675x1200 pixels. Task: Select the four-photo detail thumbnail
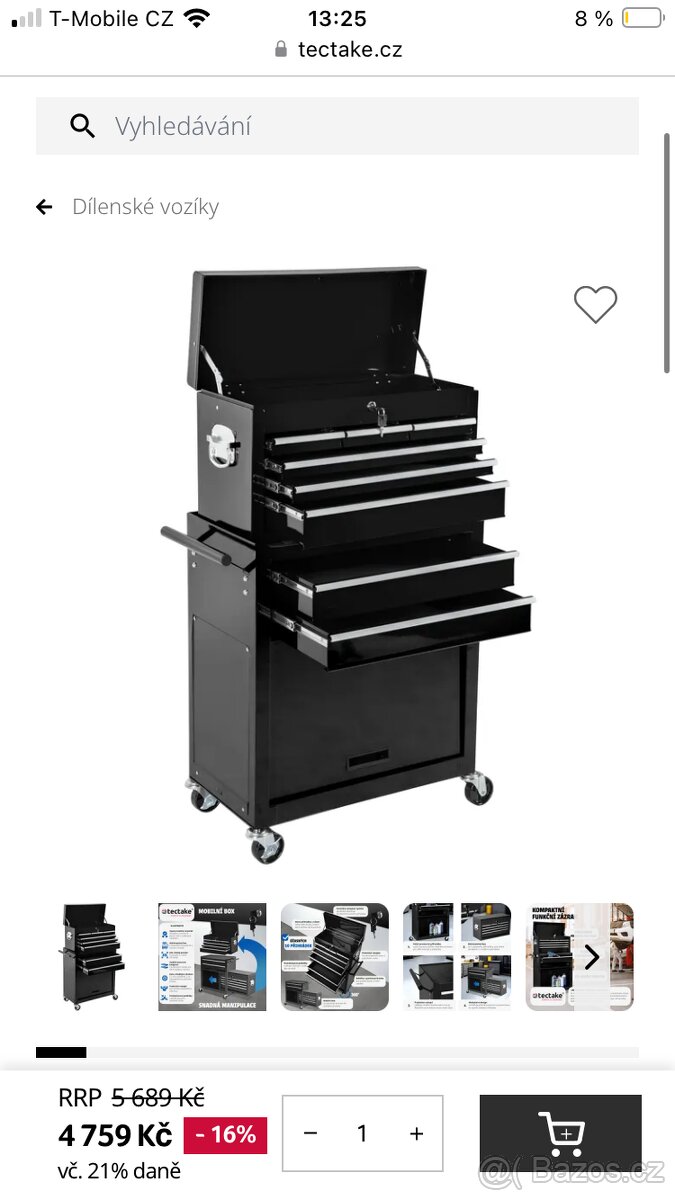(457, 957)
